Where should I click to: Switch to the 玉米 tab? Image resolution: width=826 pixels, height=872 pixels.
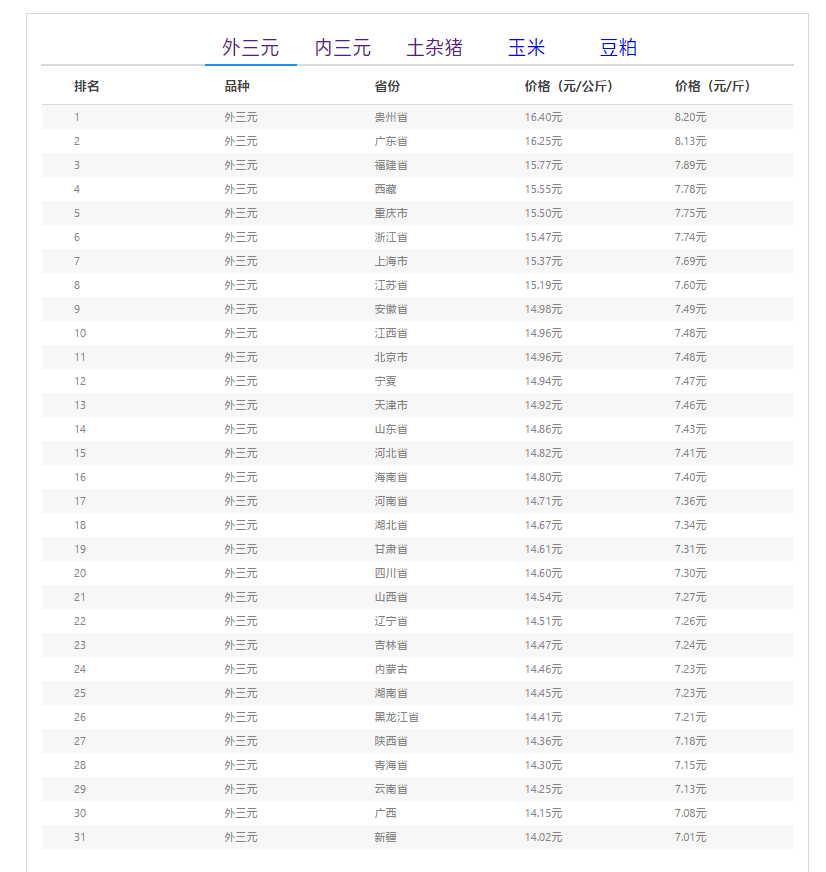pyautogui.click(x=526, y=47)
